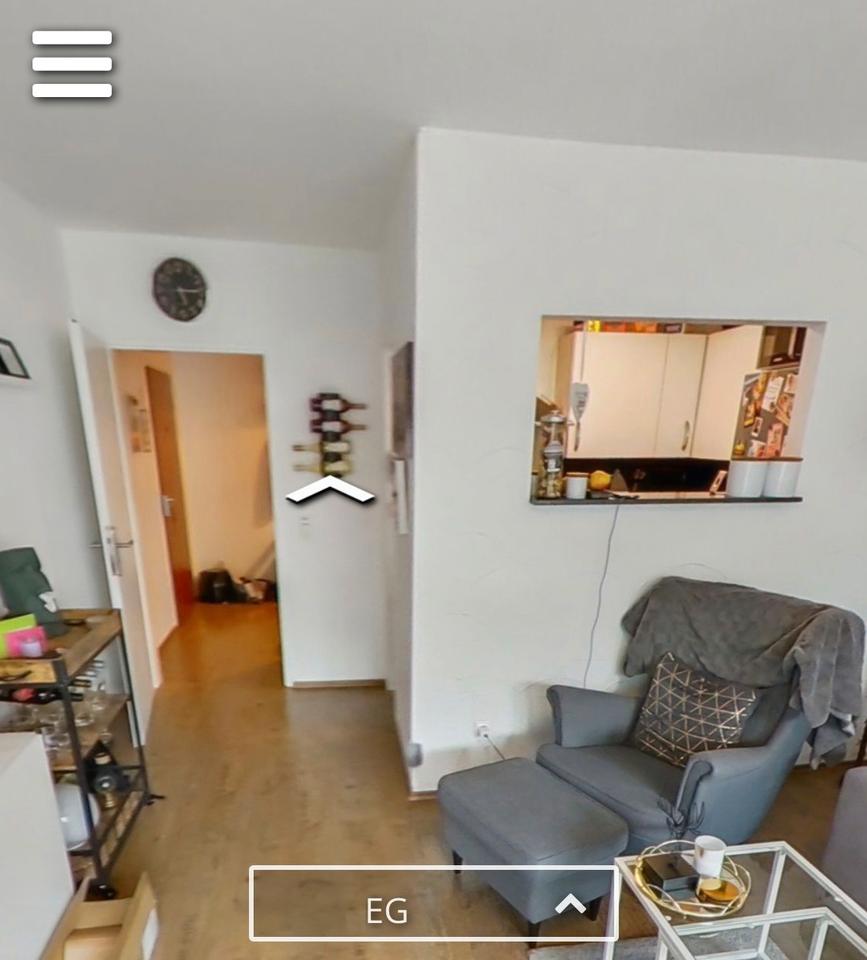Viewport: 867px width, 960px height.
Task: Expand the EG floor selector
Action: (433, 904)
